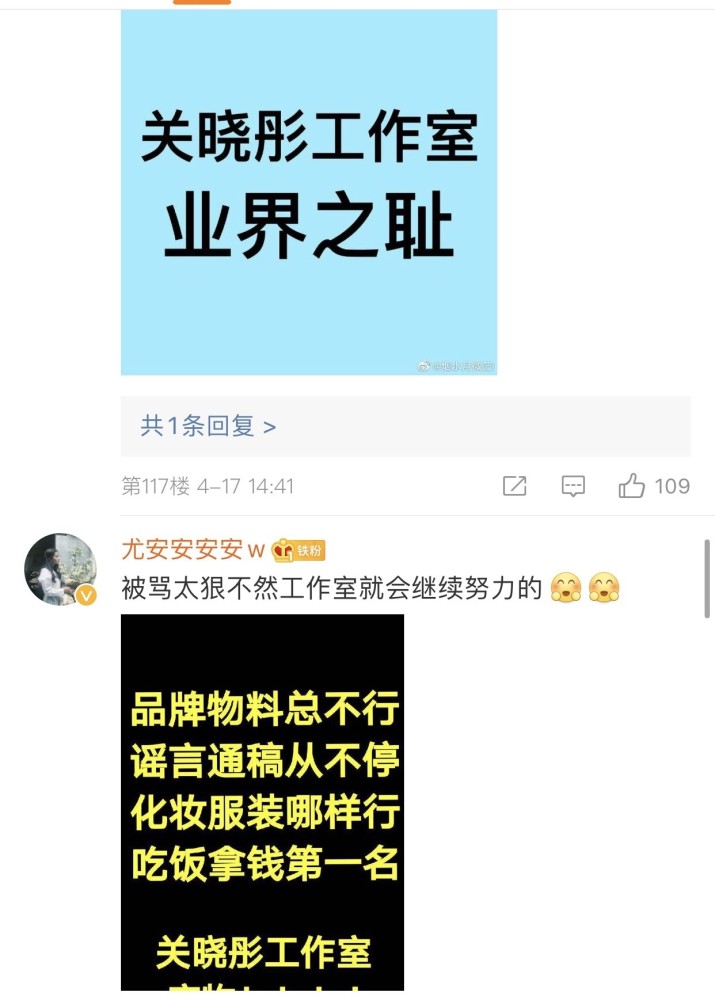View the black image posted by 尤安安安安w
Viewport: 715px width, 1000px height.
[262, 800]
